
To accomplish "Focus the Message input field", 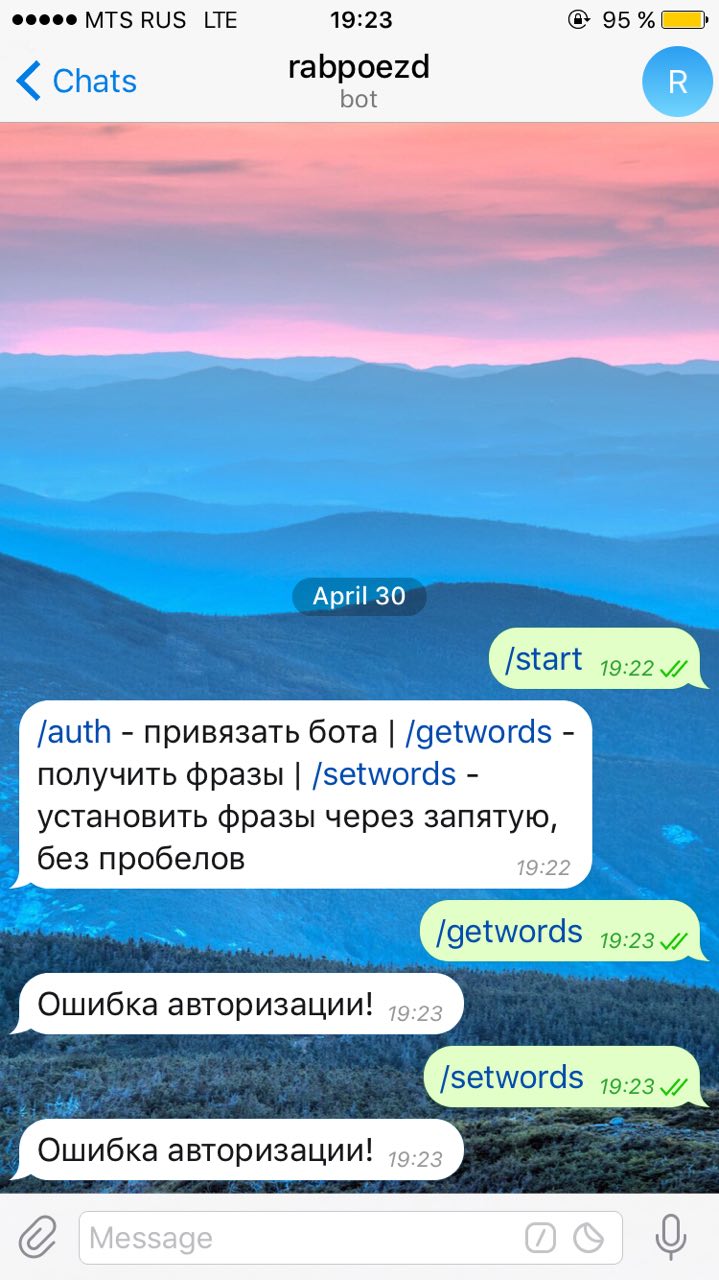I will point(300,1238).
